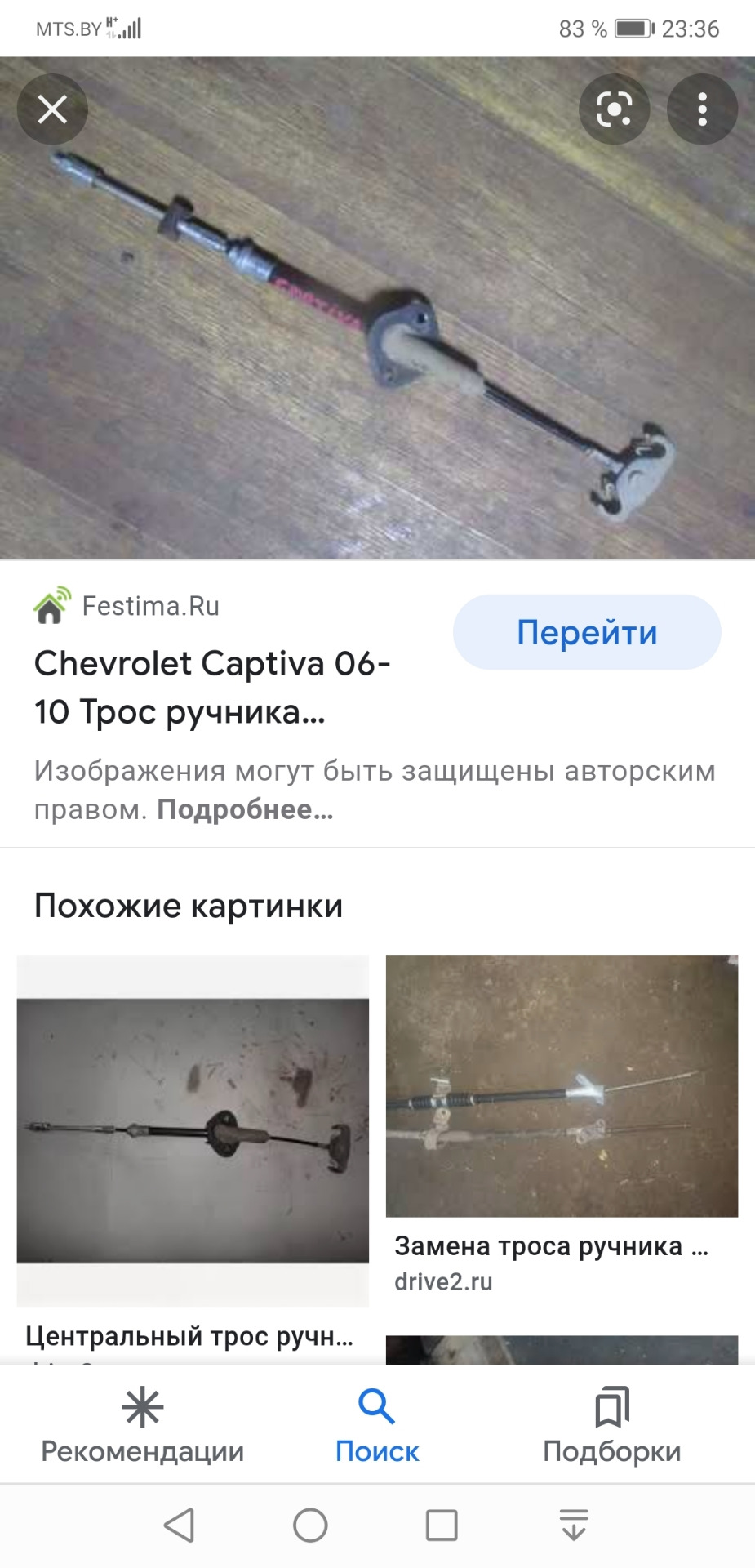Return to the home screen
This screenshot has height=1568, width=755.
click(310, 1525)
